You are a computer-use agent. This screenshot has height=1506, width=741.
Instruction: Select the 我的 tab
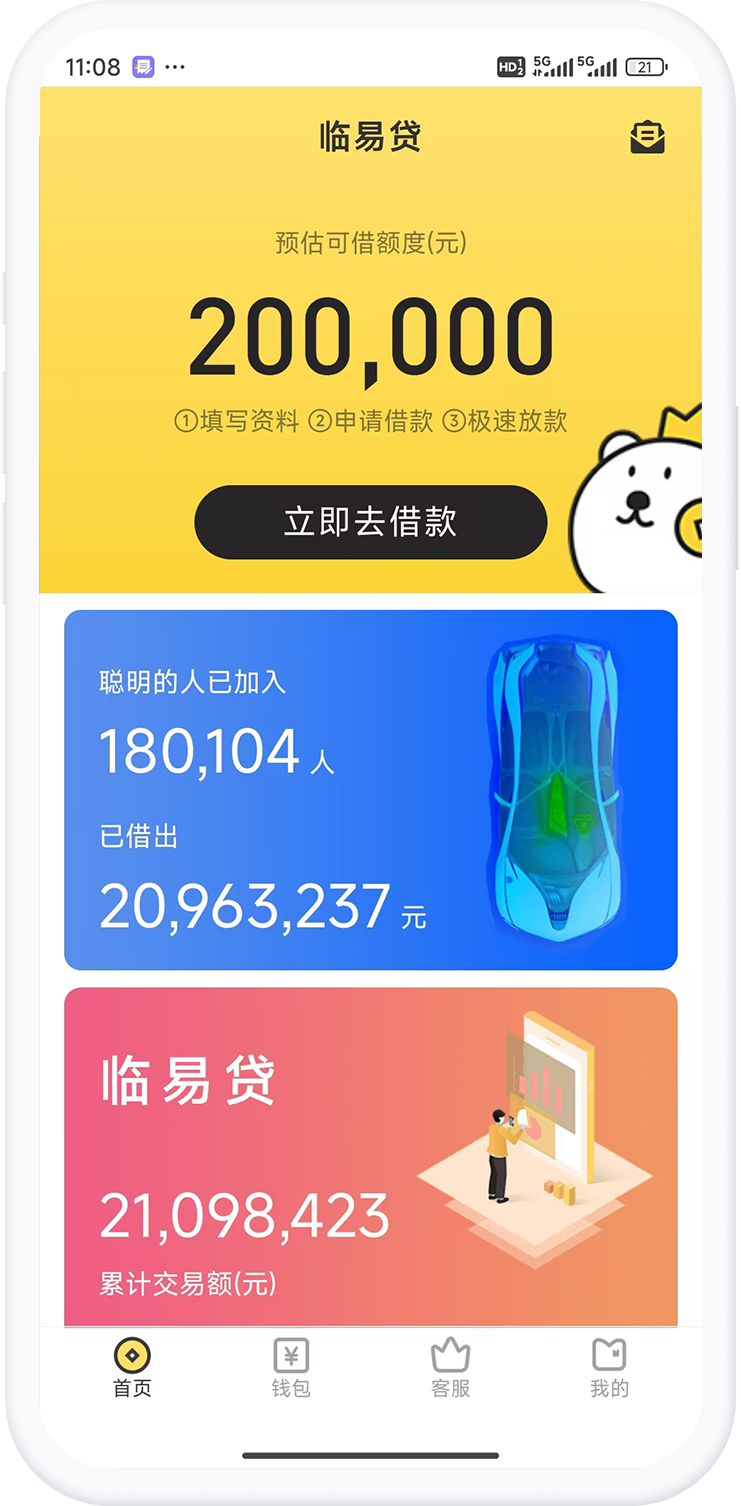click(609, 1367)
